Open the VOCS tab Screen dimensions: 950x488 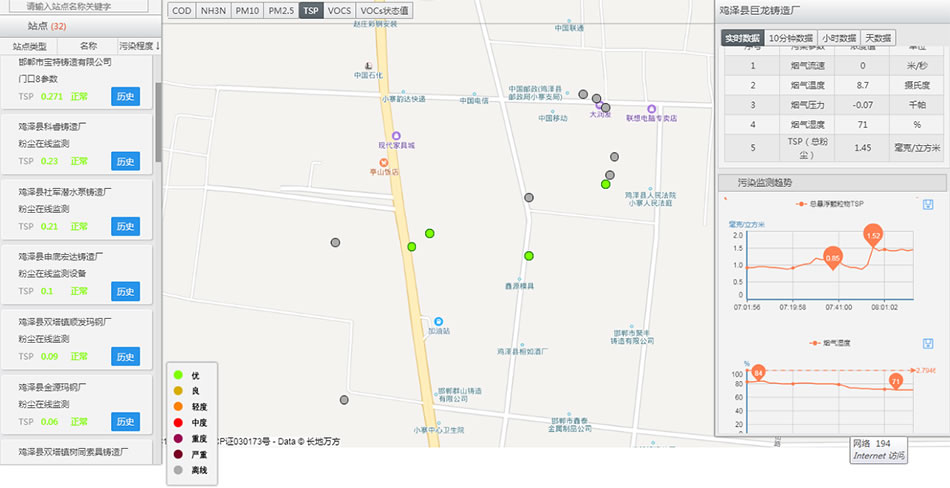coord(340,11)
